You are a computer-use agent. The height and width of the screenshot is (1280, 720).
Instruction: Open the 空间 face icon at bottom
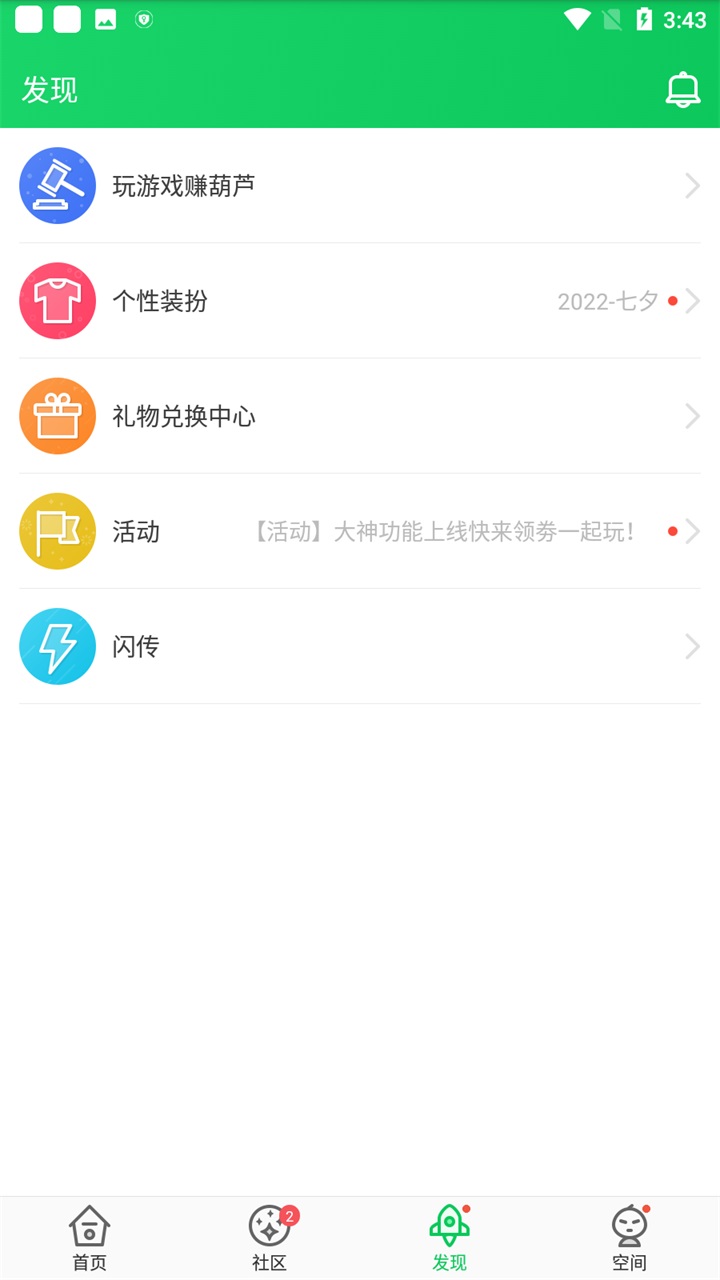coord(630,1235)
